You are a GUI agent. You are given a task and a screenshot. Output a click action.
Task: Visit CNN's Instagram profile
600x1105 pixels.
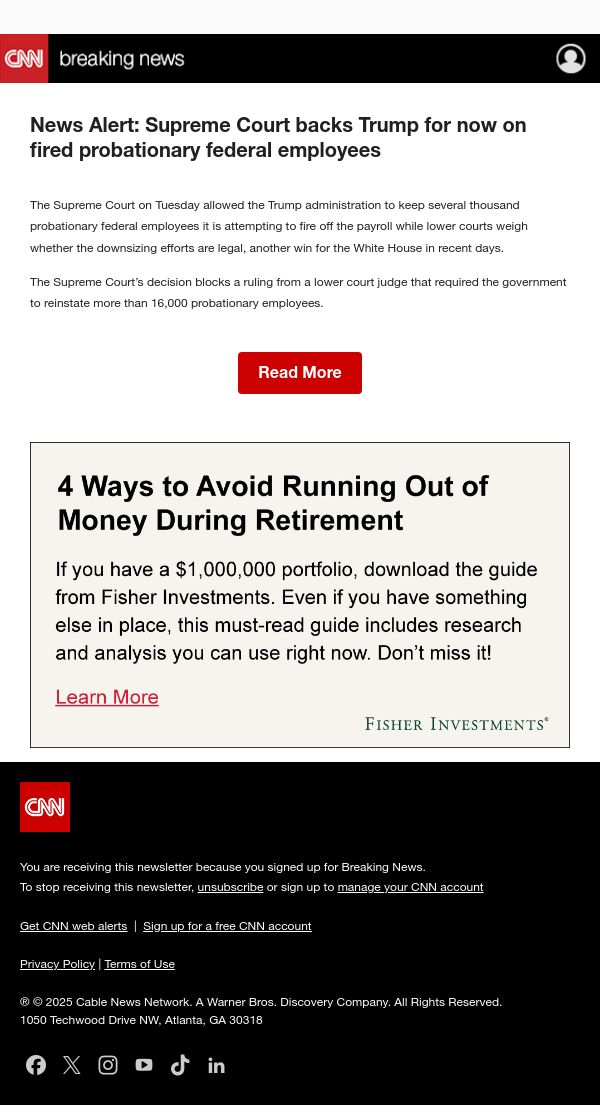pyautogui.click(x=108, y=1065)
